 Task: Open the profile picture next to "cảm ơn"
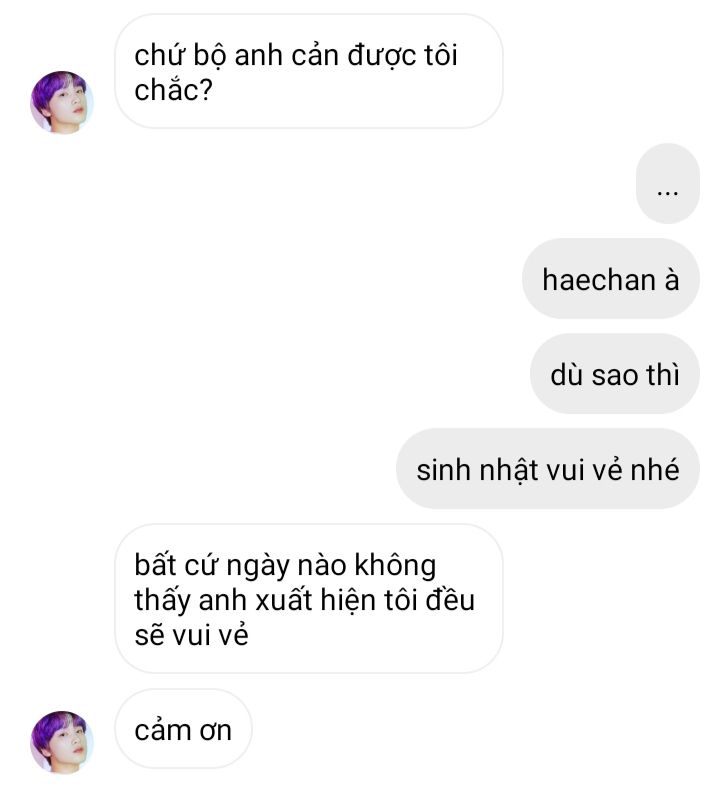click(61, 741)
